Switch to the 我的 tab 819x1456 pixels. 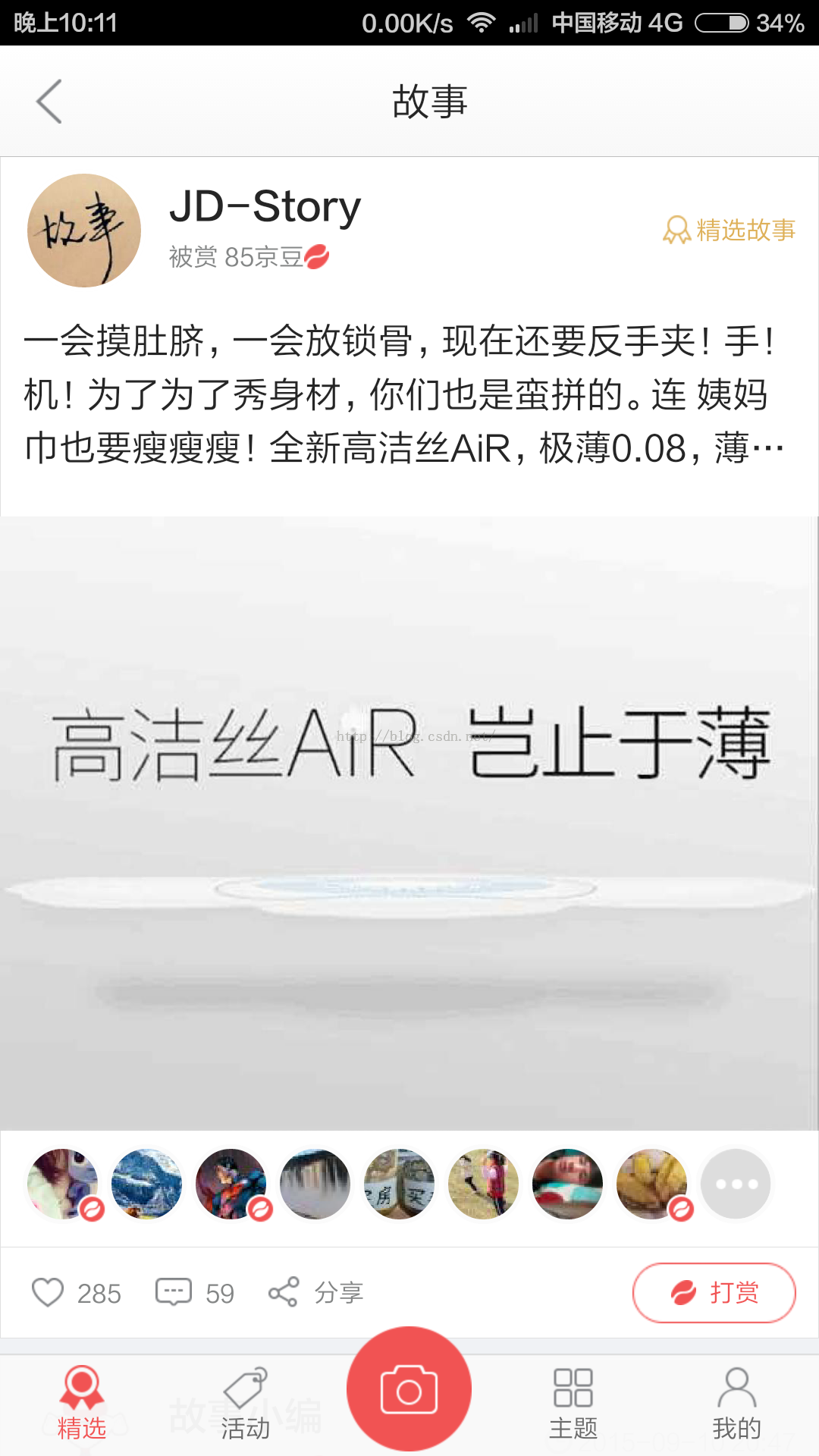pos(736,1404)
